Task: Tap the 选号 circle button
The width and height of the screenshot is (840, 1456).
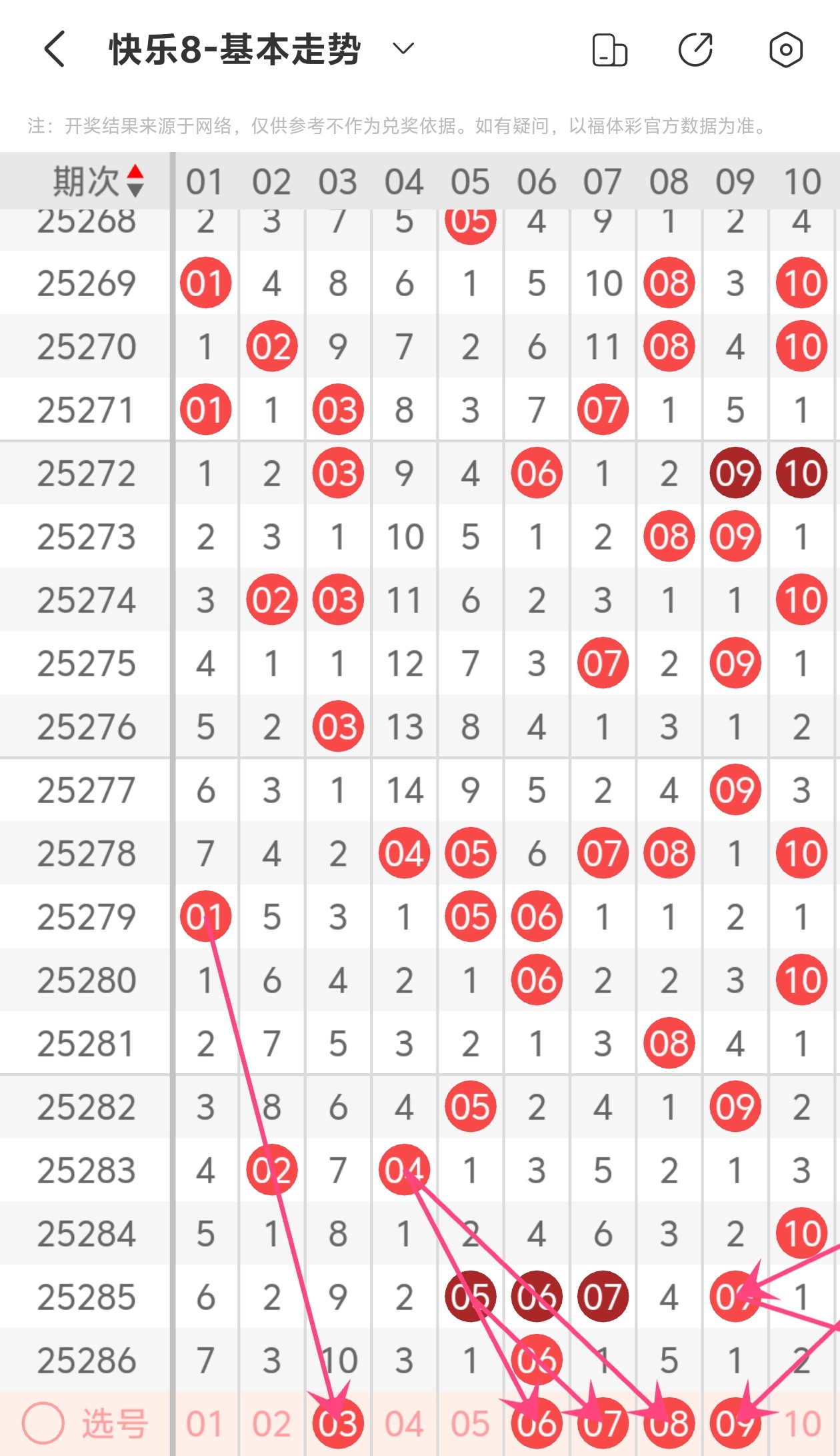Action: pyautogui.click(x=43, y=1423)
